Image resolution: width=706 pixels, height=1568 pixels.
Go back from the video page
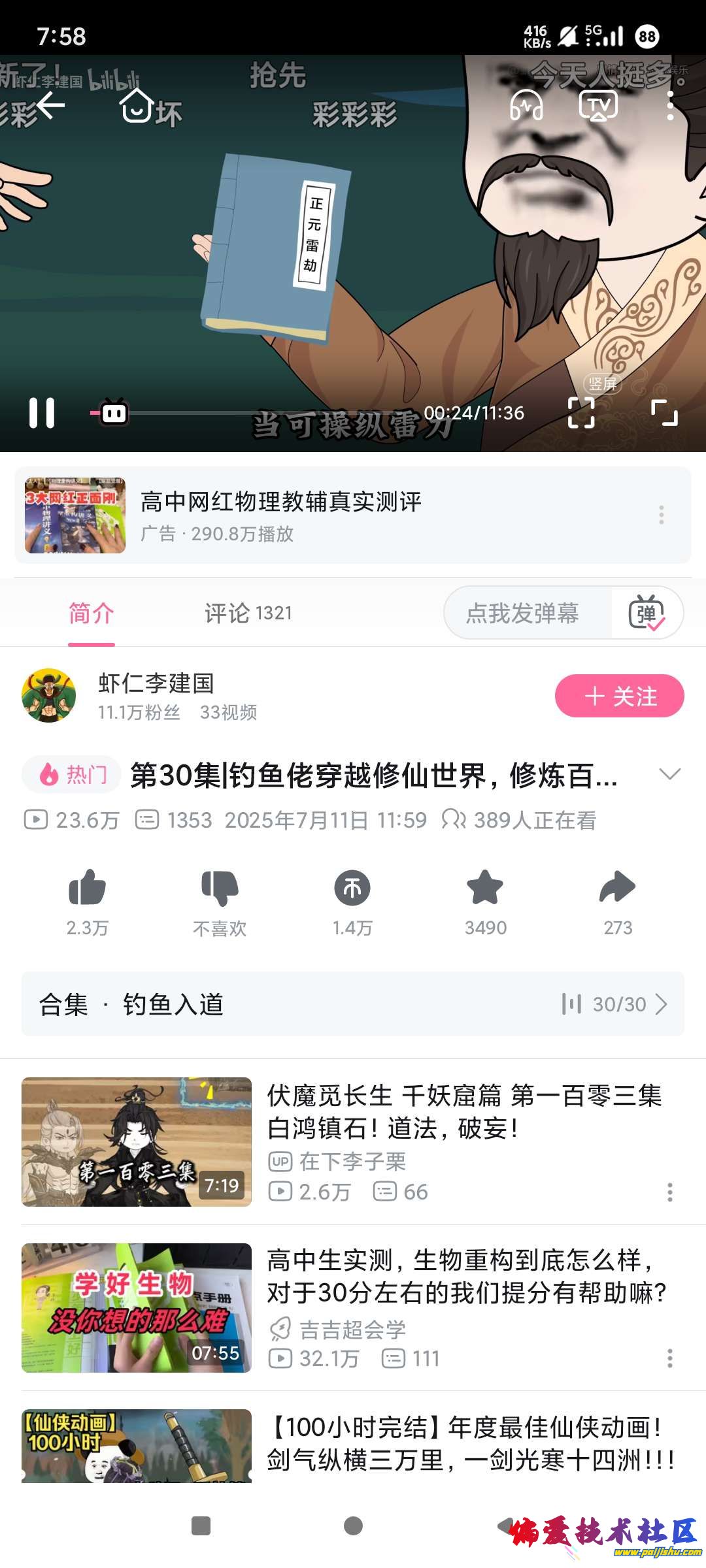[x=50, y=105]
